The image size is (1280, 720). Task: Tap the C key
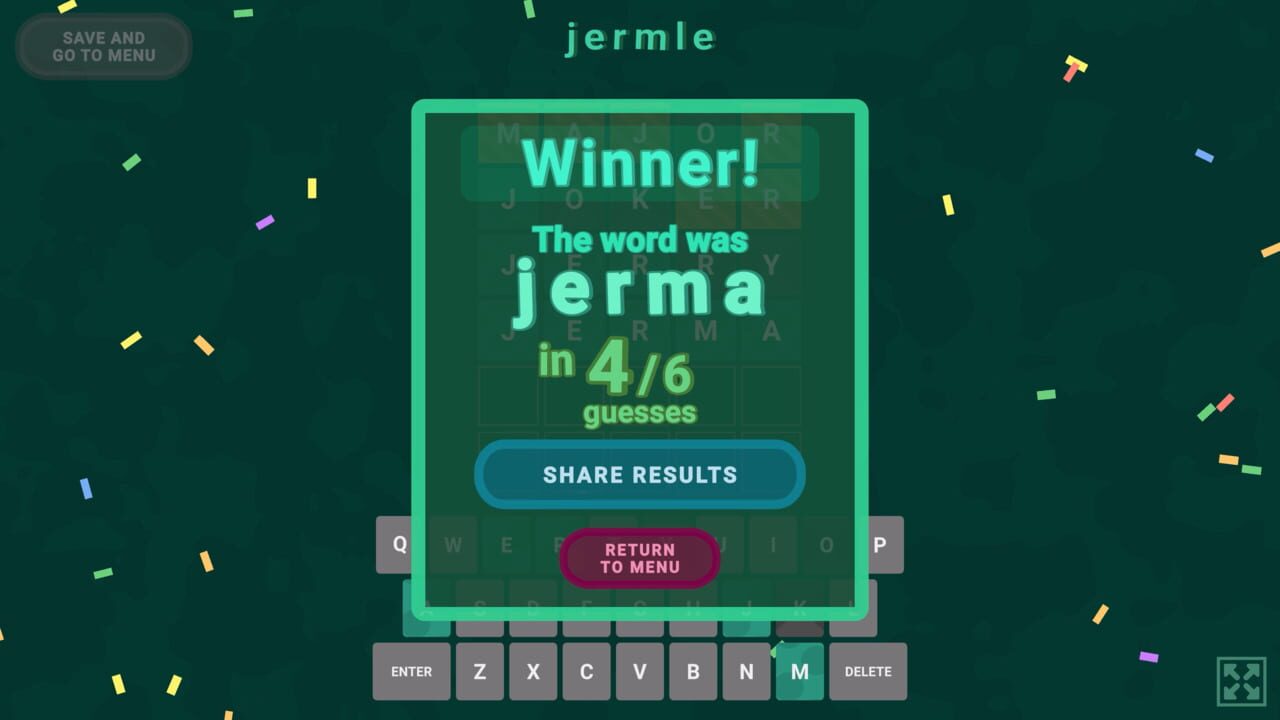(x=586, y=672)
